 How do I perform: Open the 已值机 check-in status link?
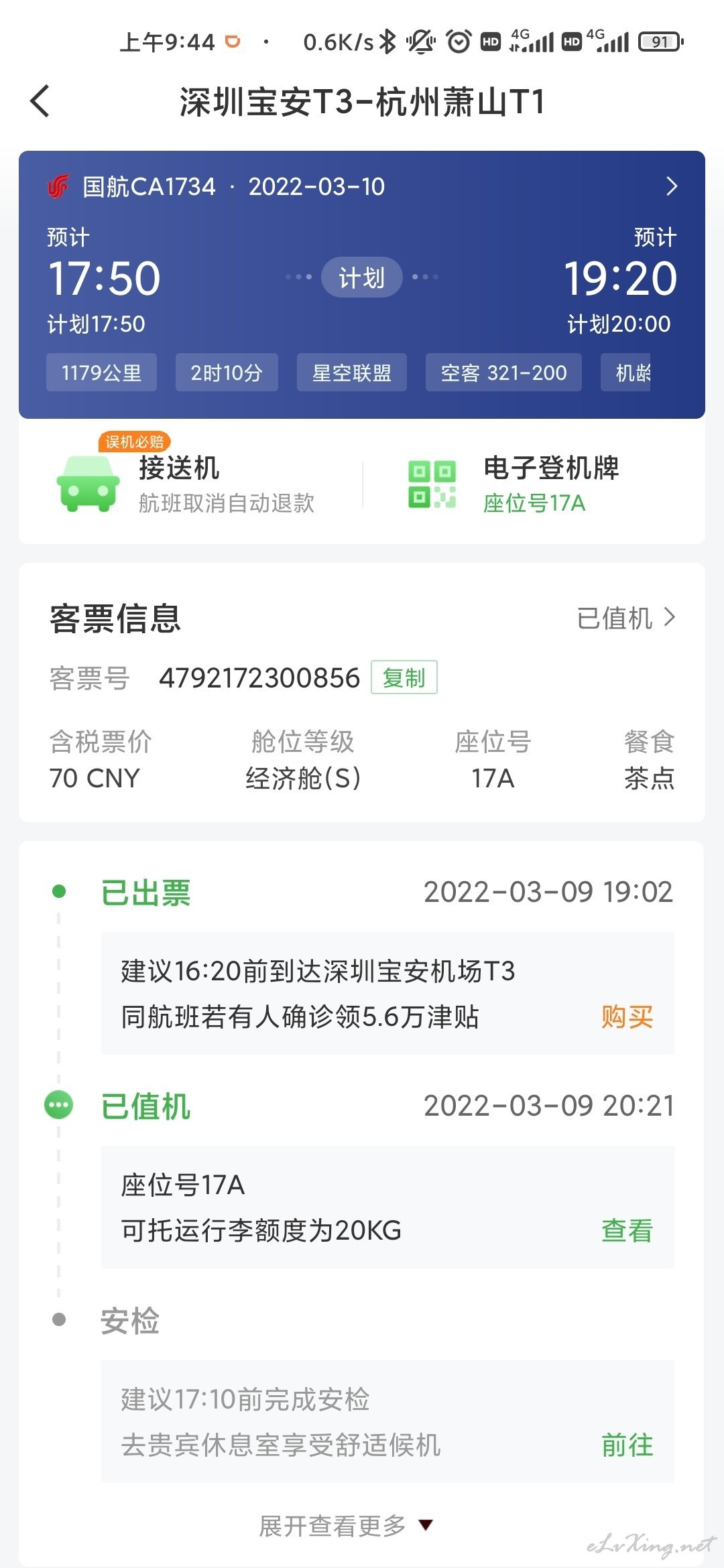pos(626,618)
